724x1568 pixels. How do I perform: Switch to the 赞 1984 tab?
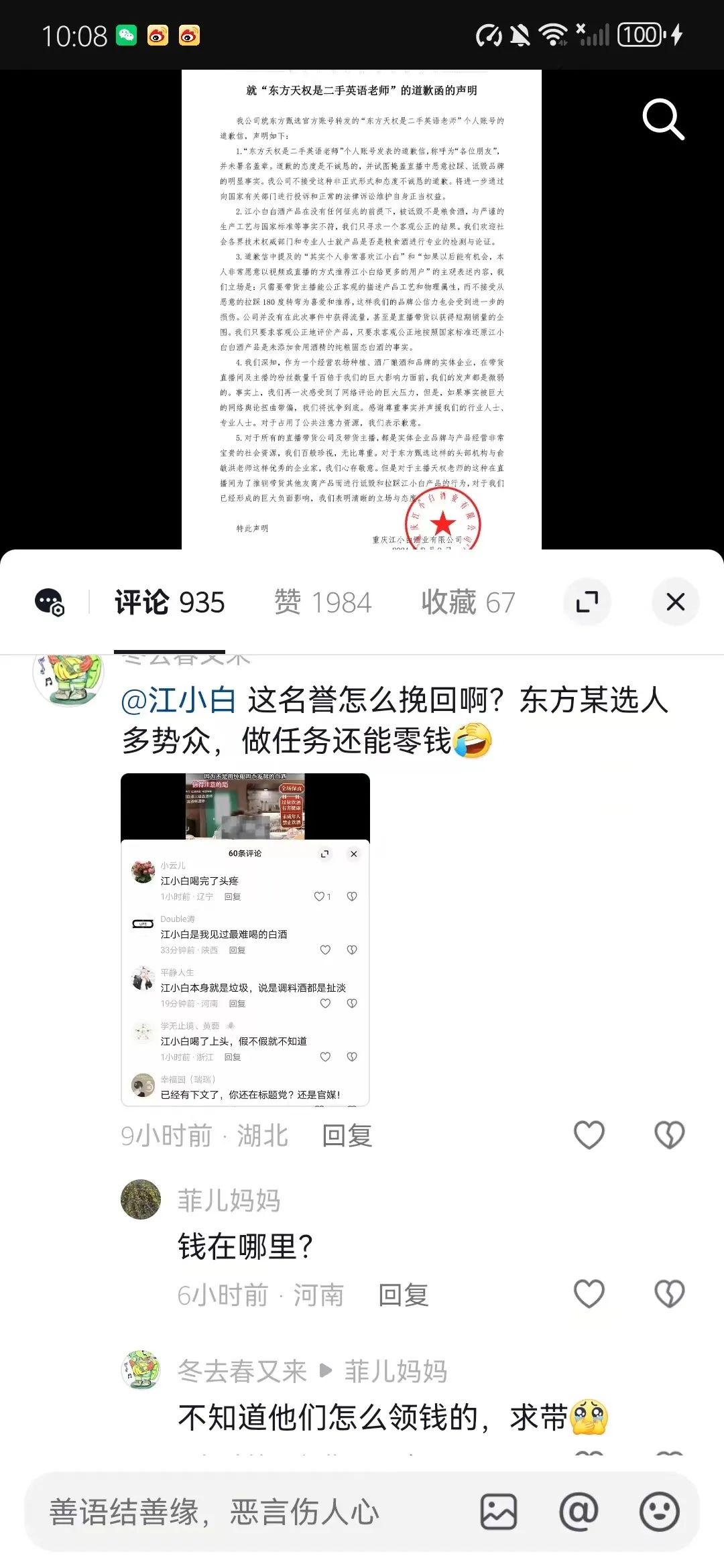coord(322,602)
